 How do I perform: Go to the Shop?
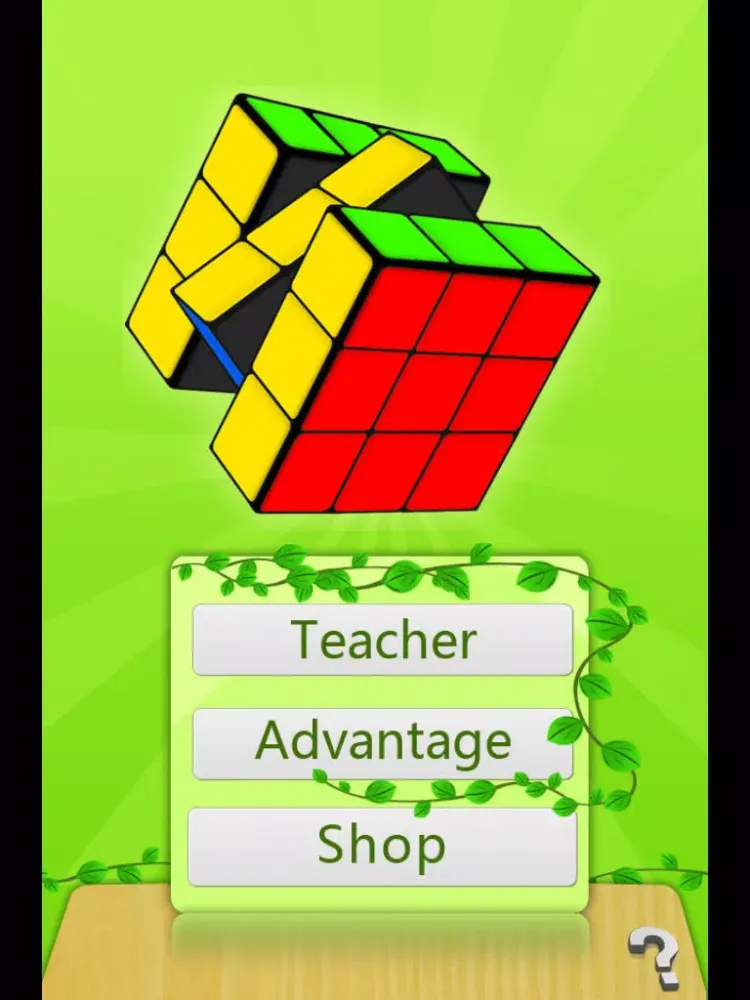(x=382, y=846)
